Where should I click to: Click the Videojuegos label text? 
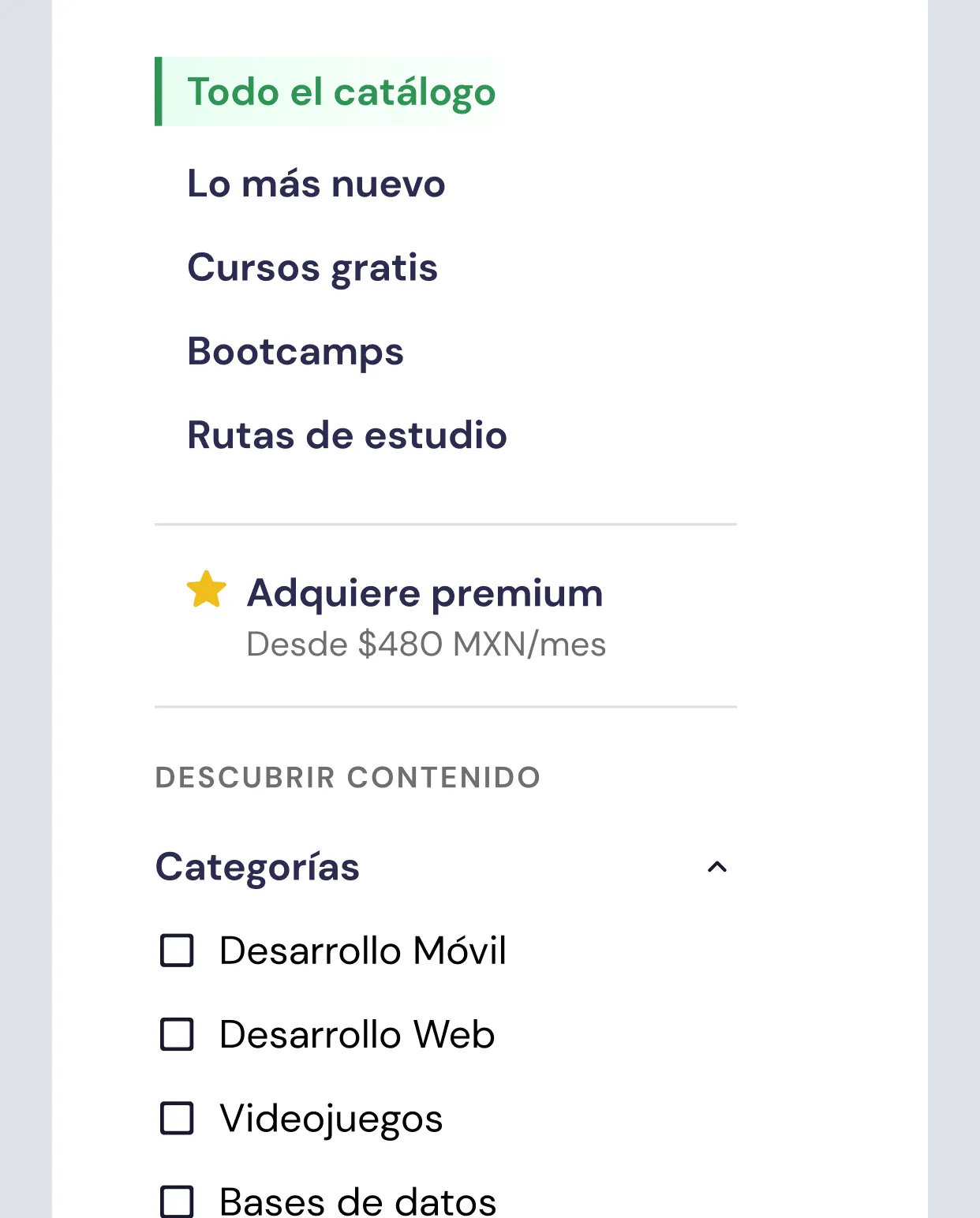tap(331, 1118)
